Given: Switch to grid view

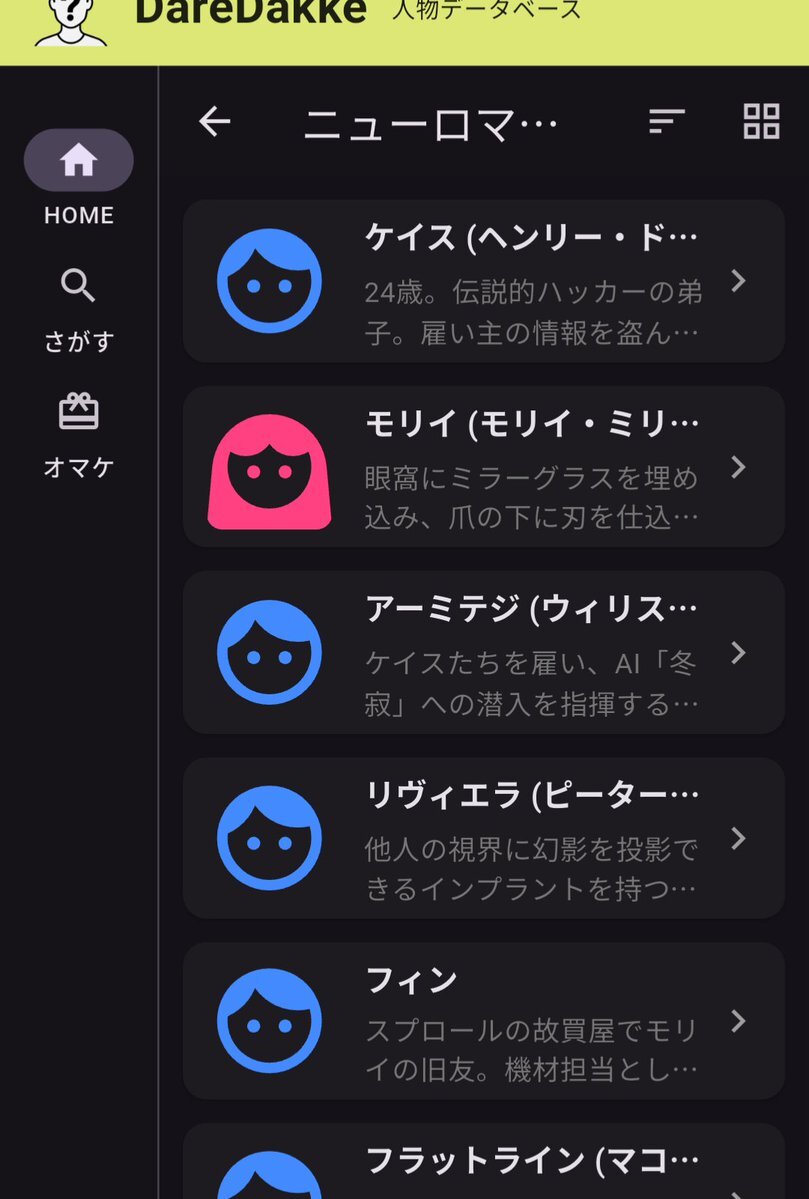Looking at the screenshot, I should [761, 122].
